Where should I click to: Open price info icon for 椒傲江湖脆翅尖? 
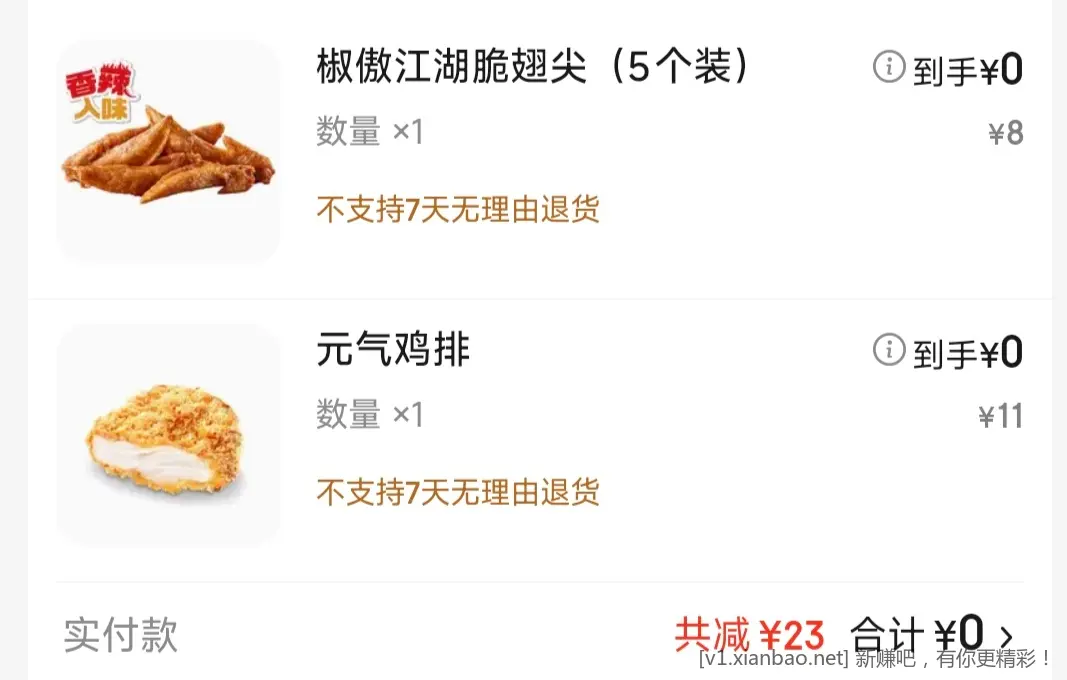pos(888,68)
